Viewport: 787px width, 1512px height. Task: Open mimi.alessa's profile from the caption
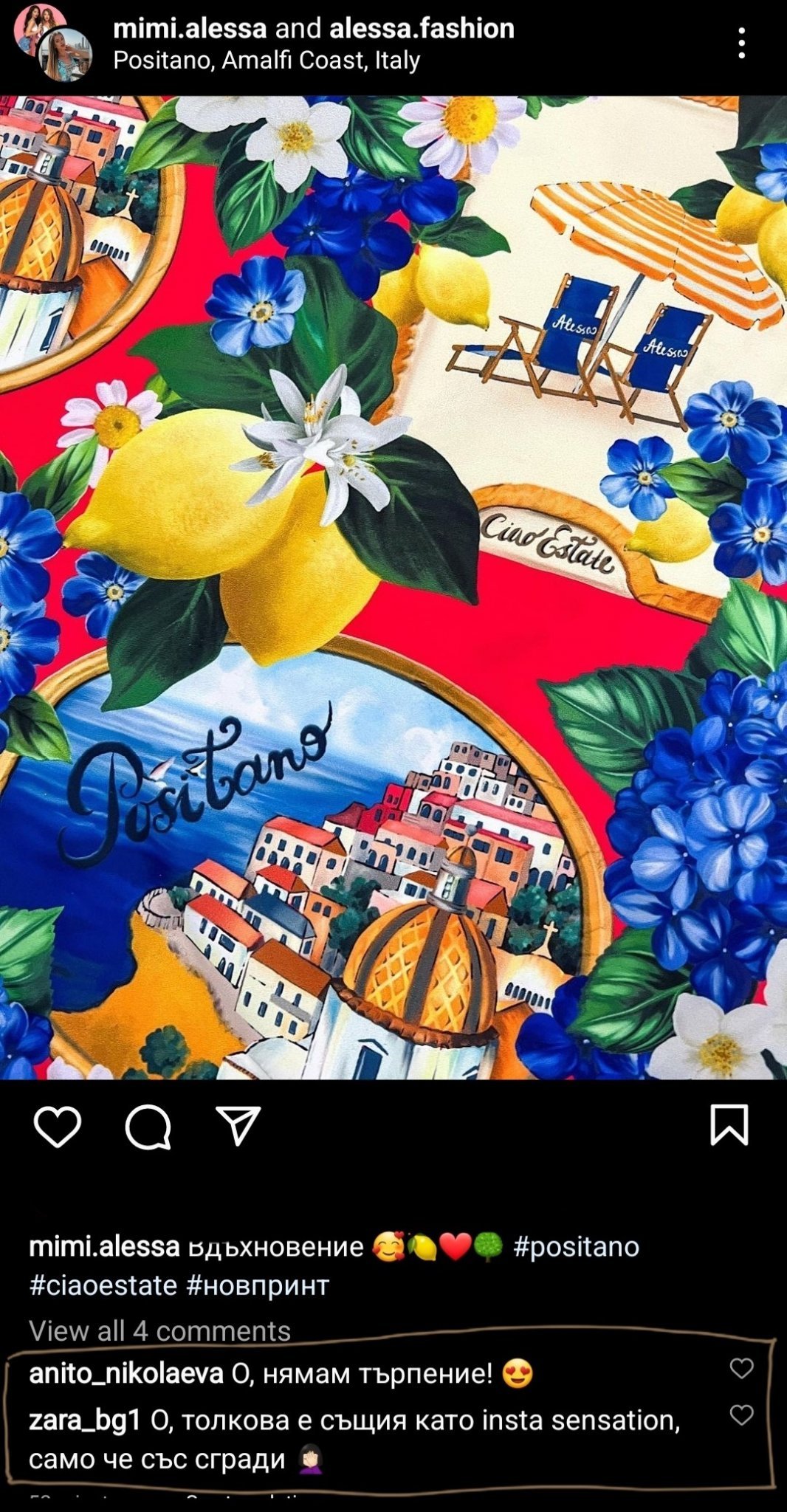pyautogui.click(x=104, y=1247)
